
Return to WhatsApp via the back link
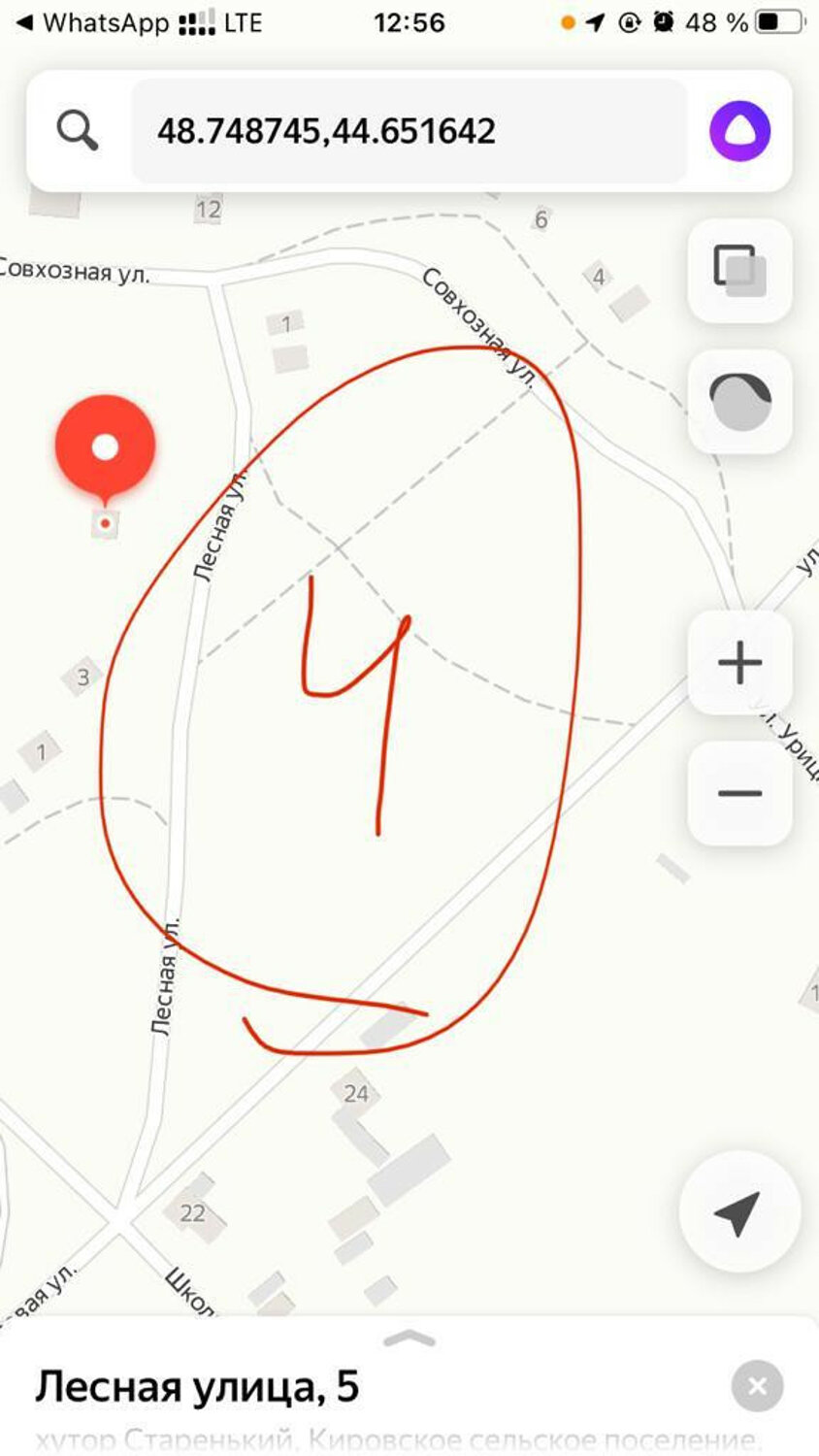(x=92, y=22)
